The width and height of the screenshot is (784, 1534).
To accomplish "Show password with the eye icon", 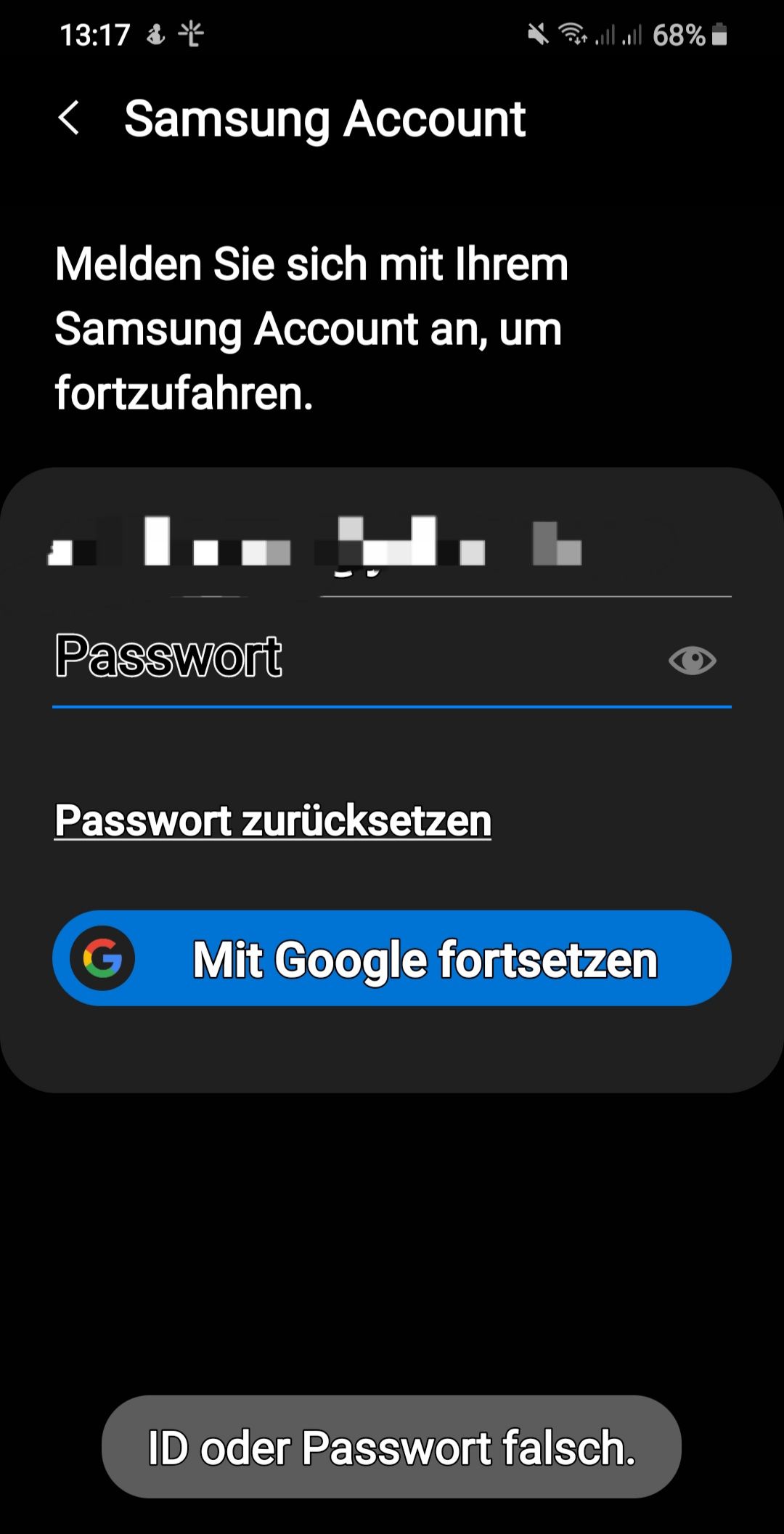I will coord(692,661).
